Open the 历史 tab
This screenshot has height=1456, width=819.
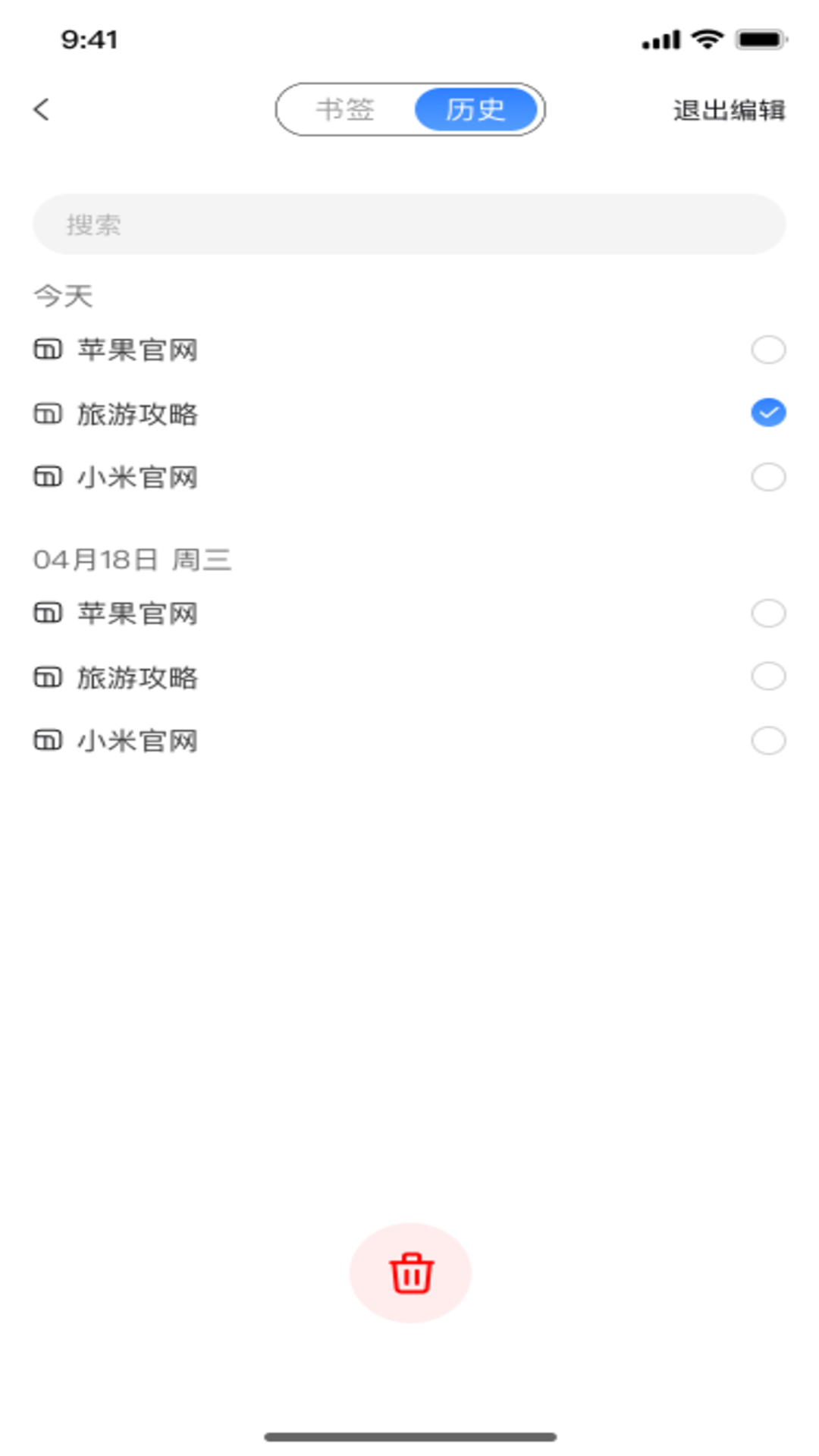[x=477, y=109]
